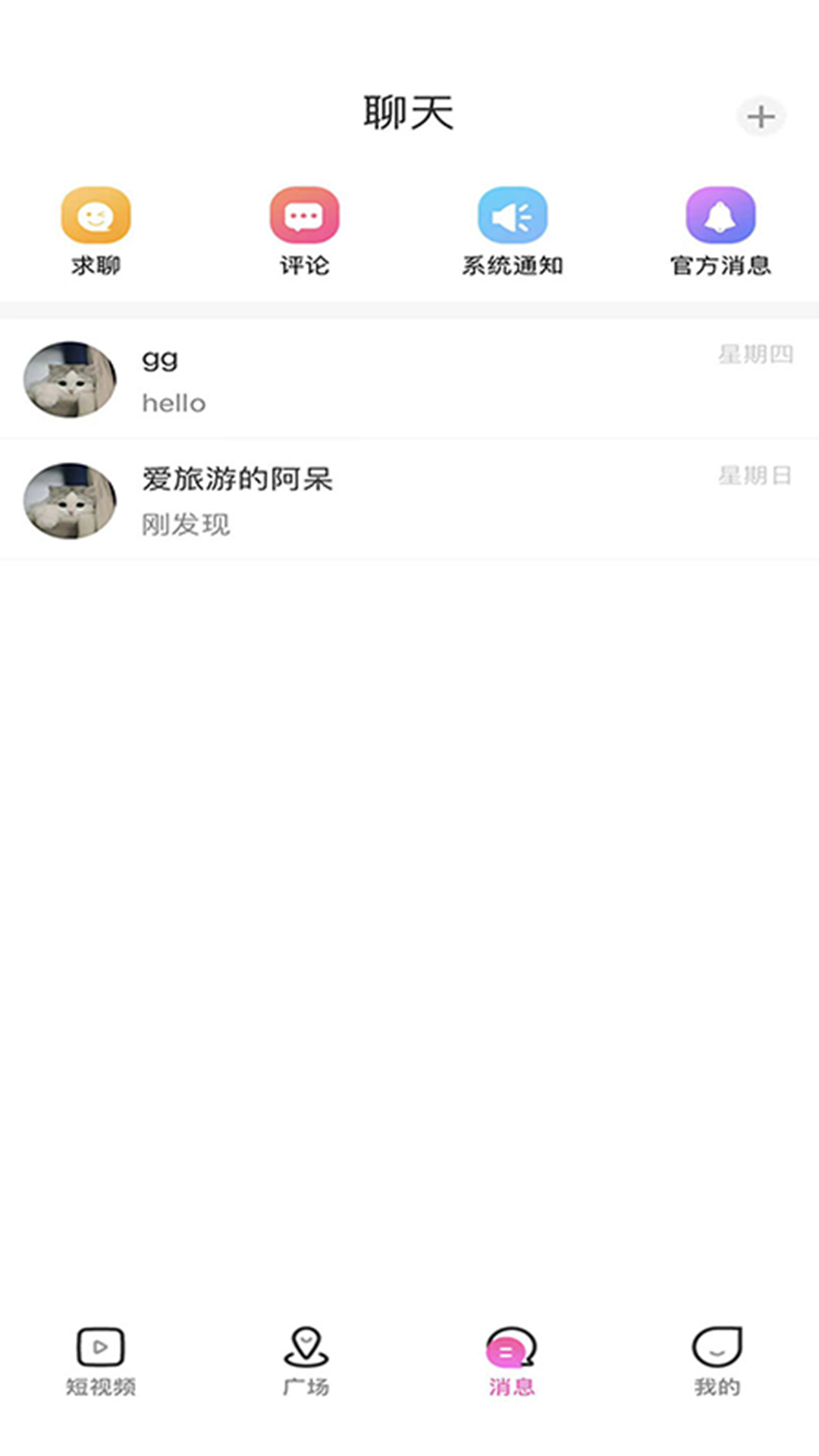
Task: Switch to the 我的 profile tab
Action: tap(717, 1361)
